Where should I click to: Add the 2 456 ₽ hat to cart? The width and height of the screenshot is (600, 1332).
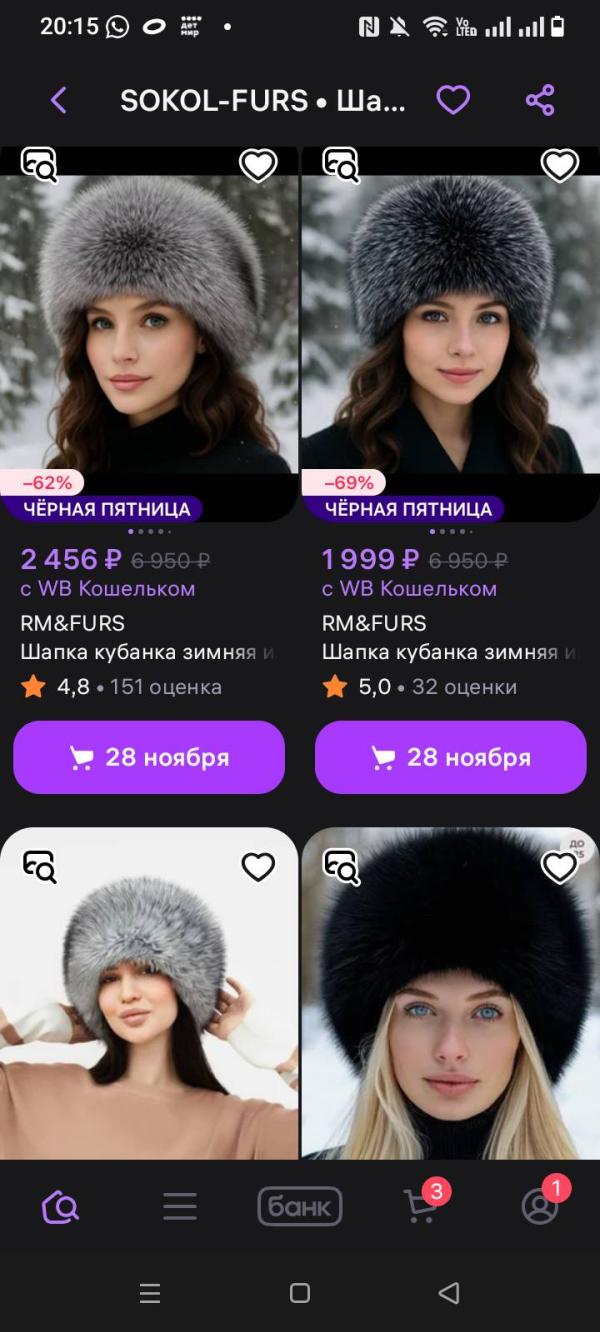point(149,757)
